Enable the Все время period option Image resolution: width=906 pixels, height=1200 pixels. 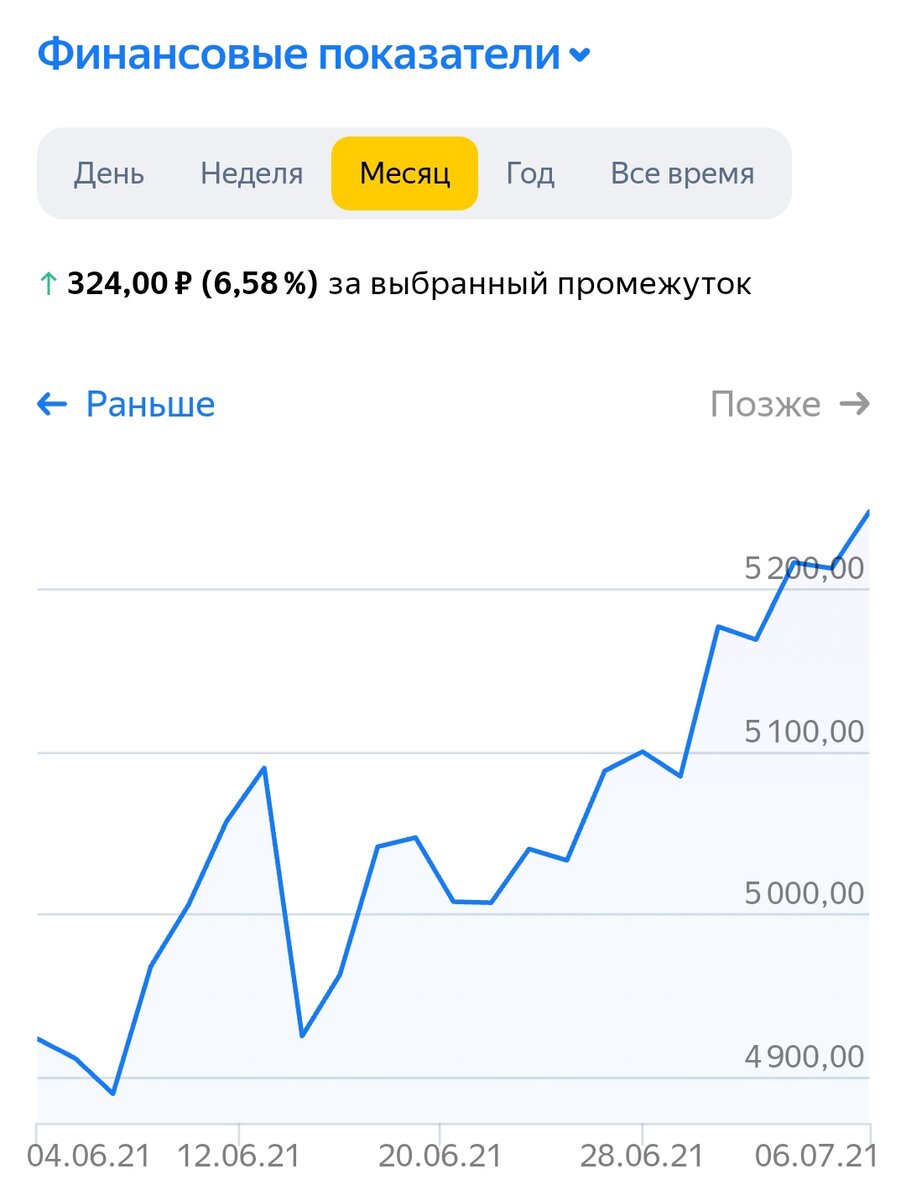click(x=683, y=172)
